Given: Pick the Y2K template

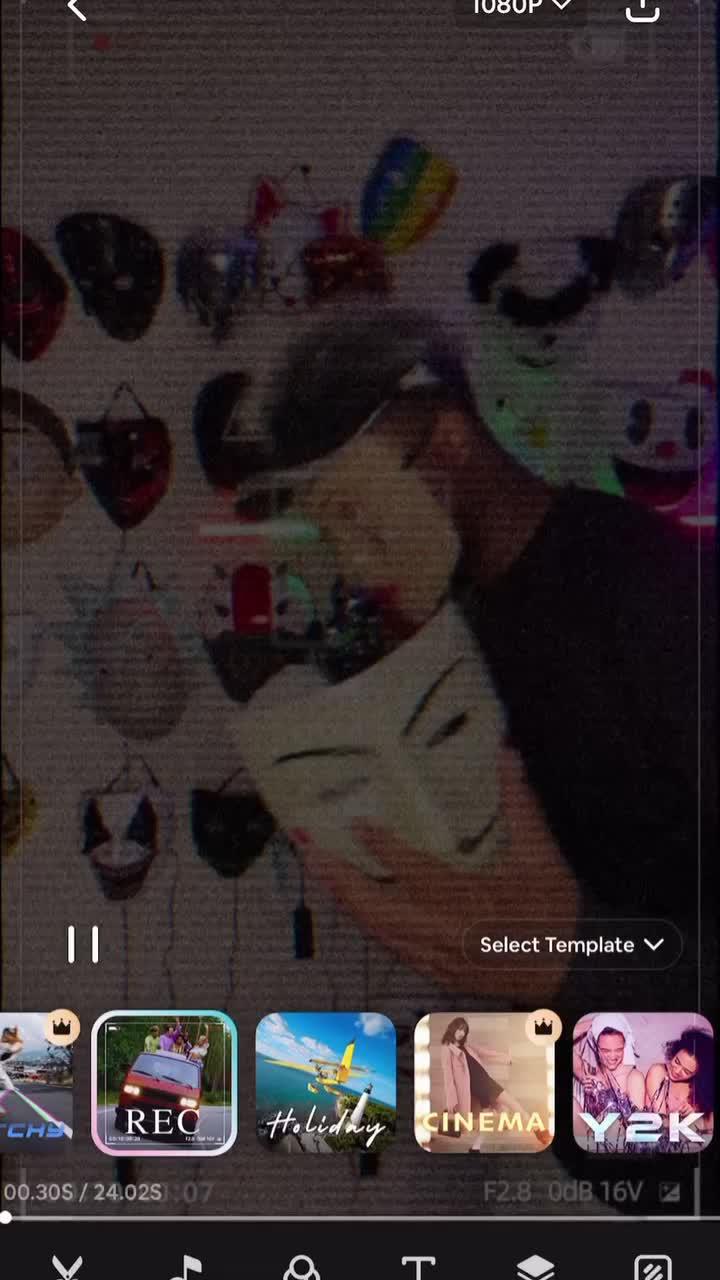Looking at the screenshot, I should point(642,1083).
